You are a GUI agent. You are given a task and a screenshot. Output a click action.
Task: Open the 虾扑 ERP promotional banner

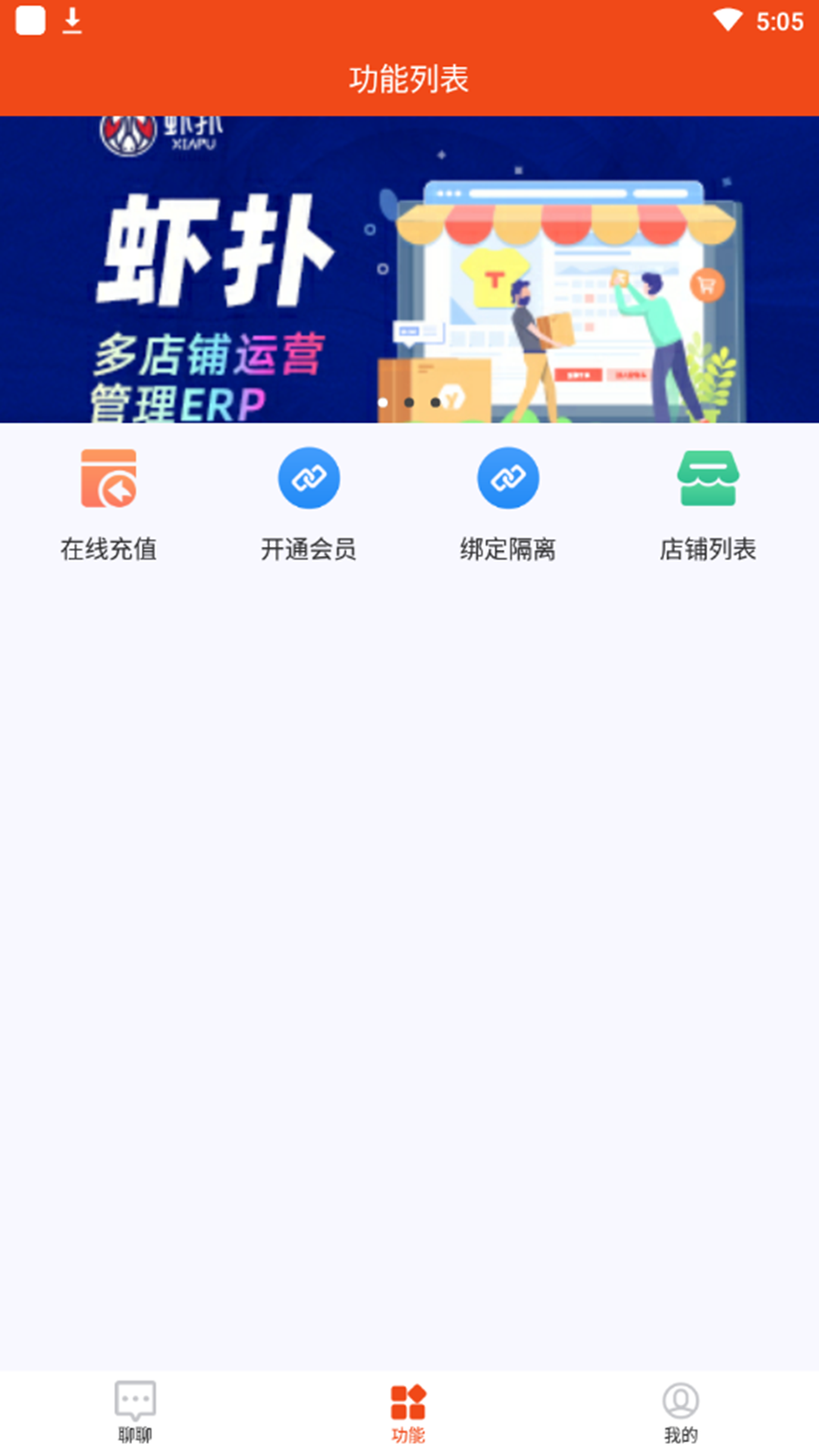[x=409, y=269]
